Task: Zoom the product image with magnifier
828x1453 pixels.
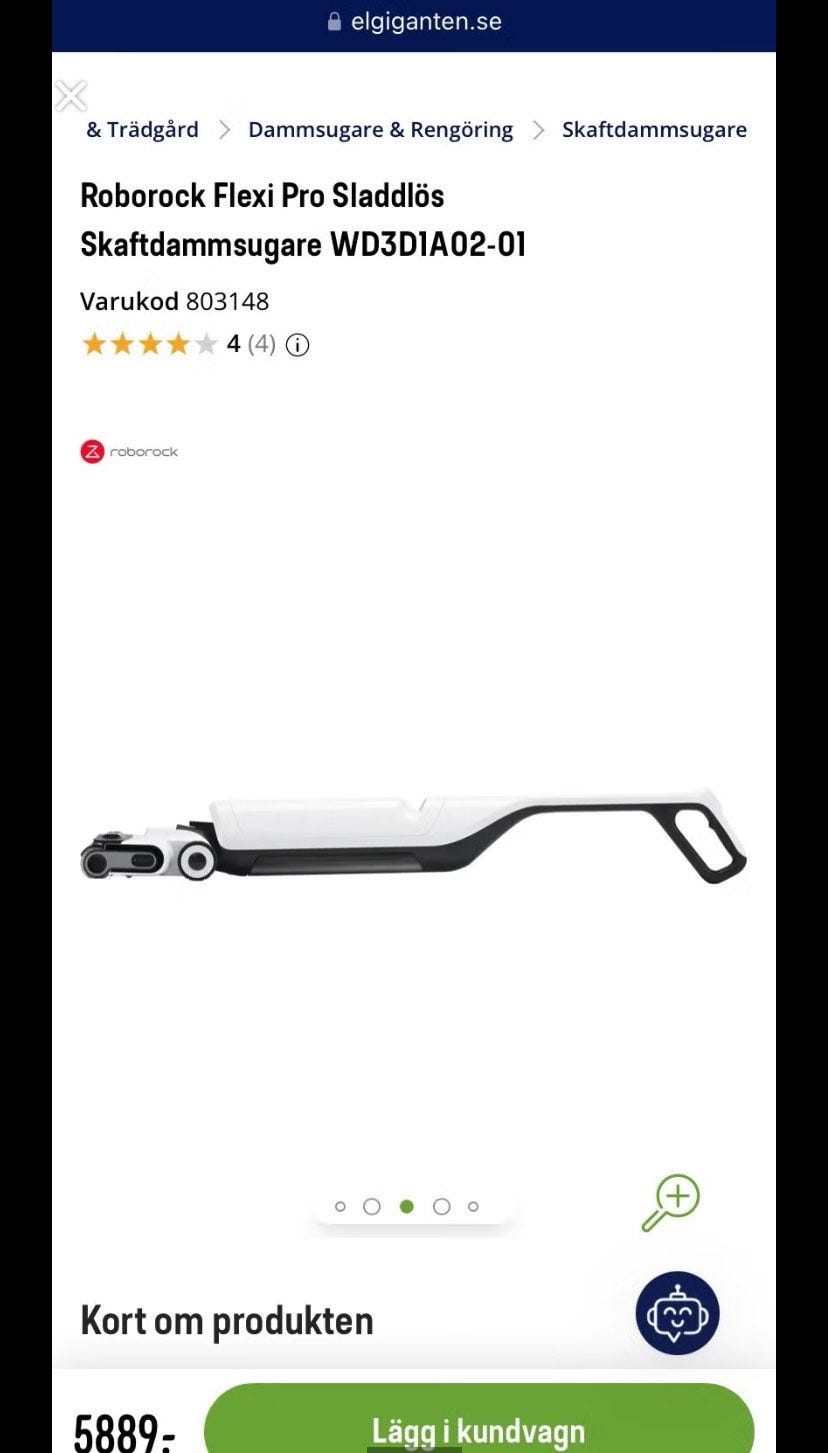Action: click(x=670, y=1203)
